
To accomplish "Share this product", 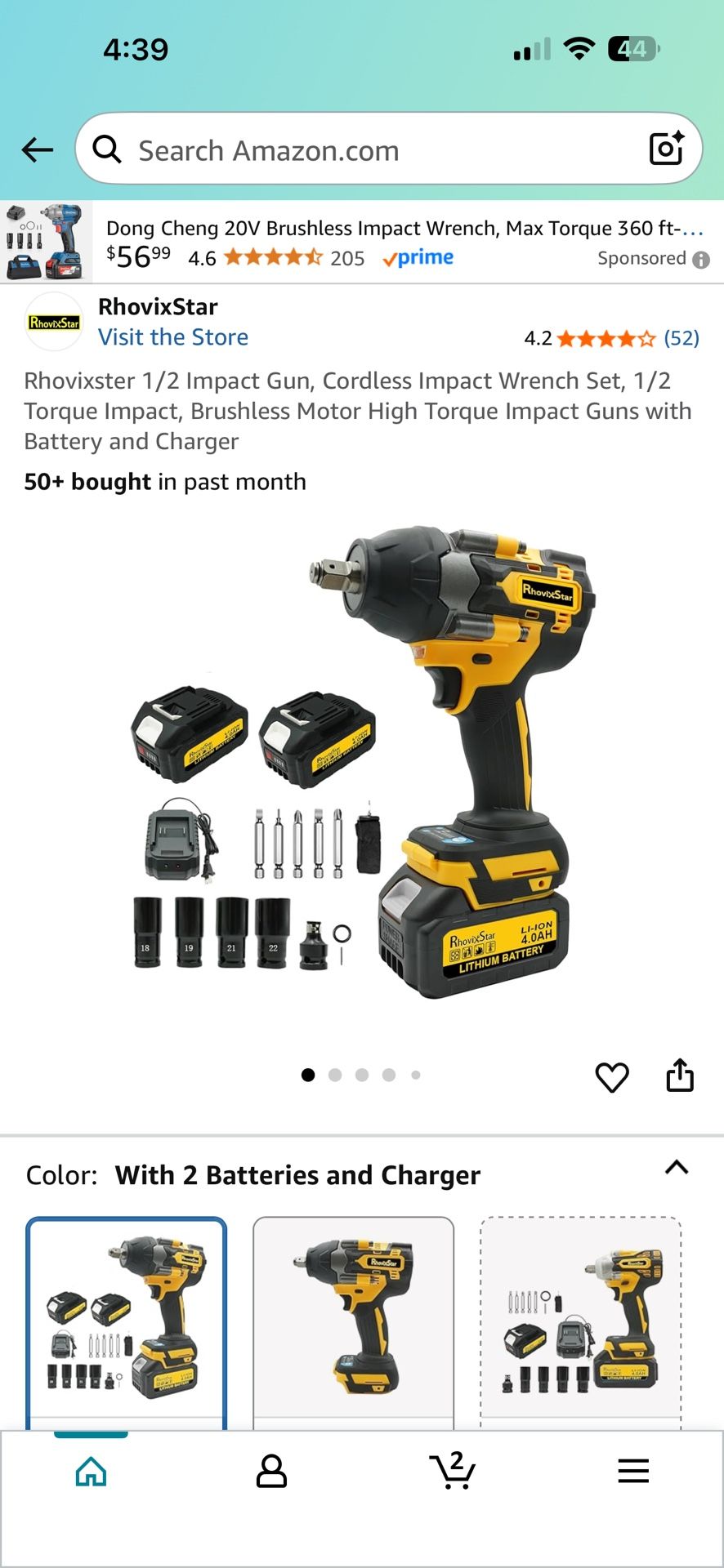I will [679, 1076].
